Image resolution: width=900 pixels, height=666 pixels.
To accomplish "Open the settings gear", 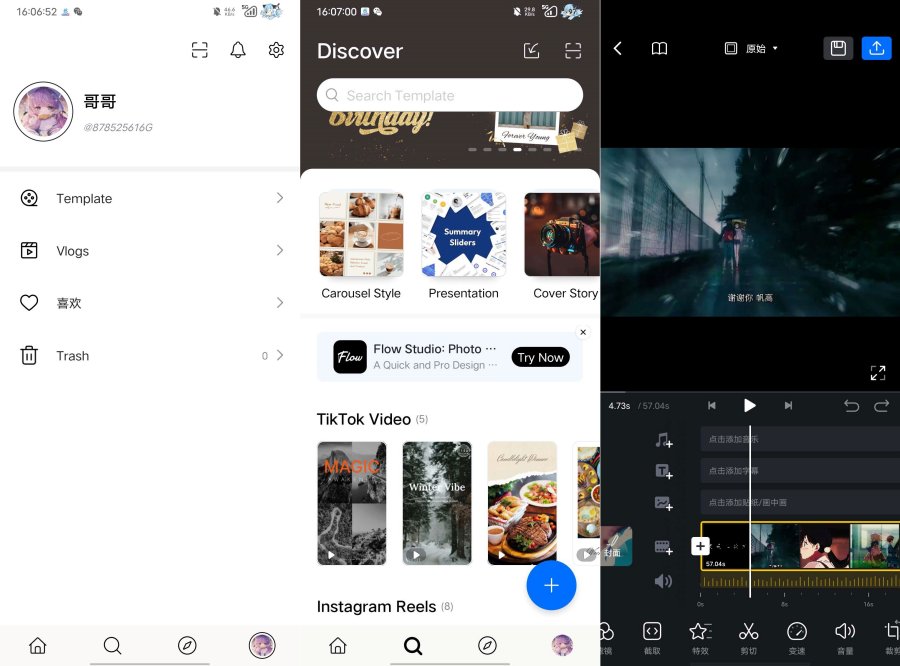I will tap(276, 50).
